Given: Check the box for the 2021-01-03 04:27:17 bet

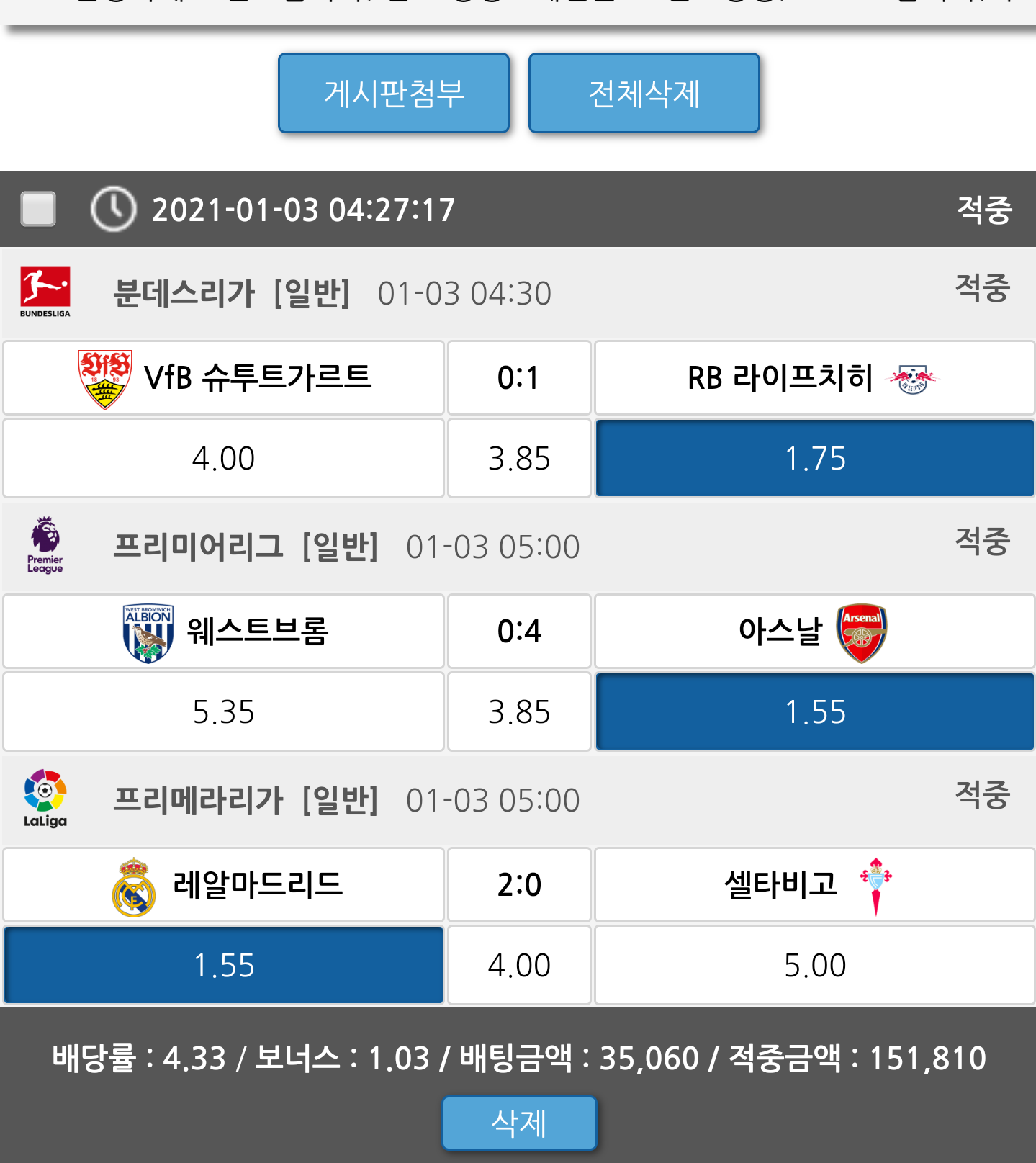Looking at the screenshot, I should (x=38, y=209).
